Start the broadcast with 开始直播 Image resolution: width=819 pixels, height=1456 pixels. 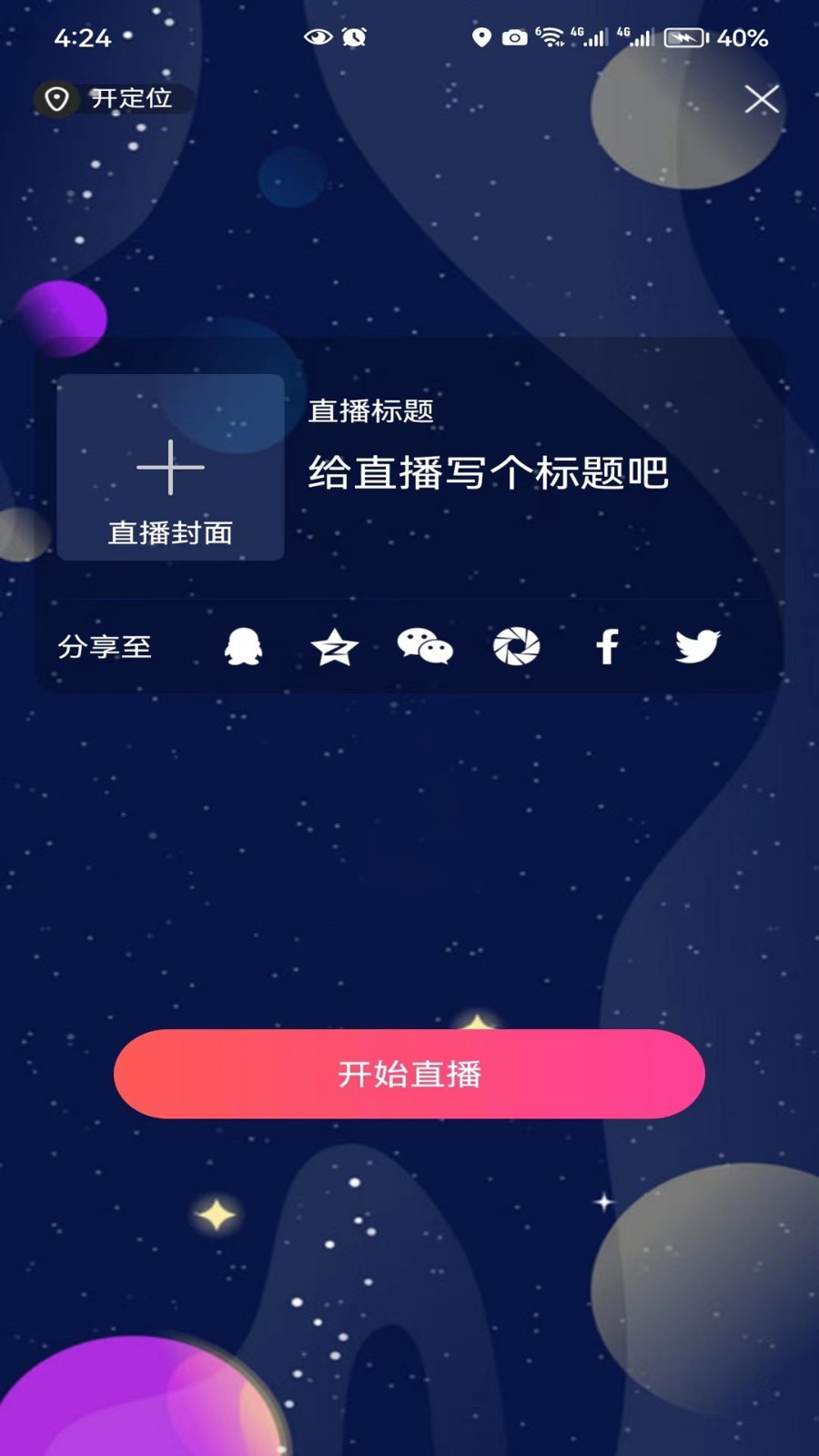pos(409,1074)
